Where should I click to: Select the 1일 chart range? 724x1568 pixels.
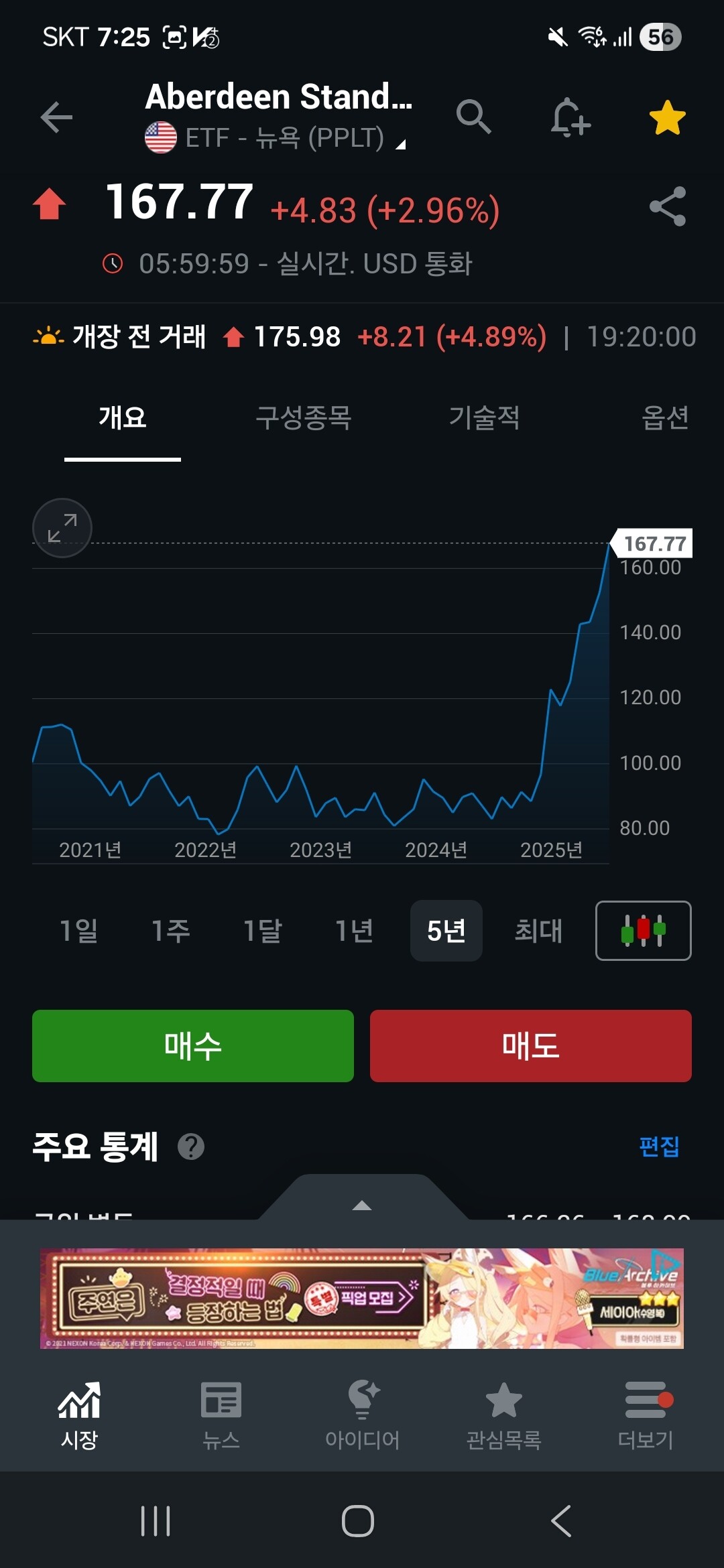click(x=79, y=931)
